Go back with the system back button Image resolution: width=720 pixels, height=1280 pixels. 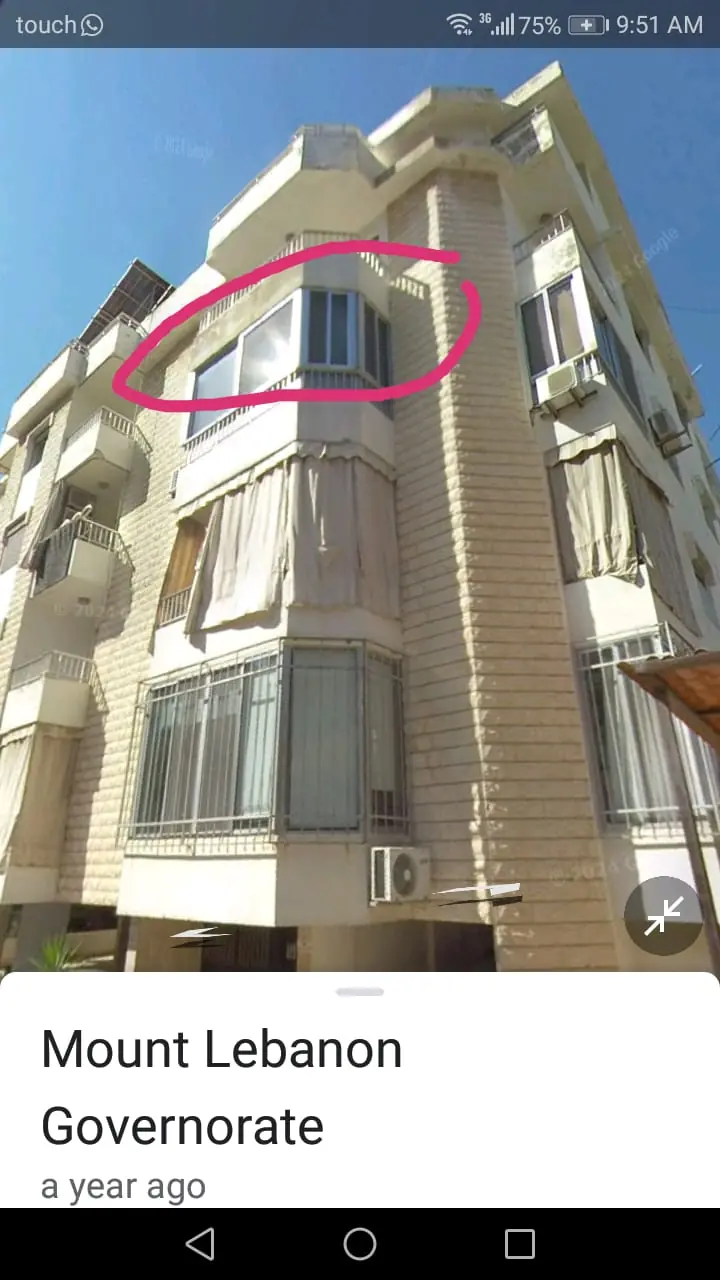coord(200,1244)
